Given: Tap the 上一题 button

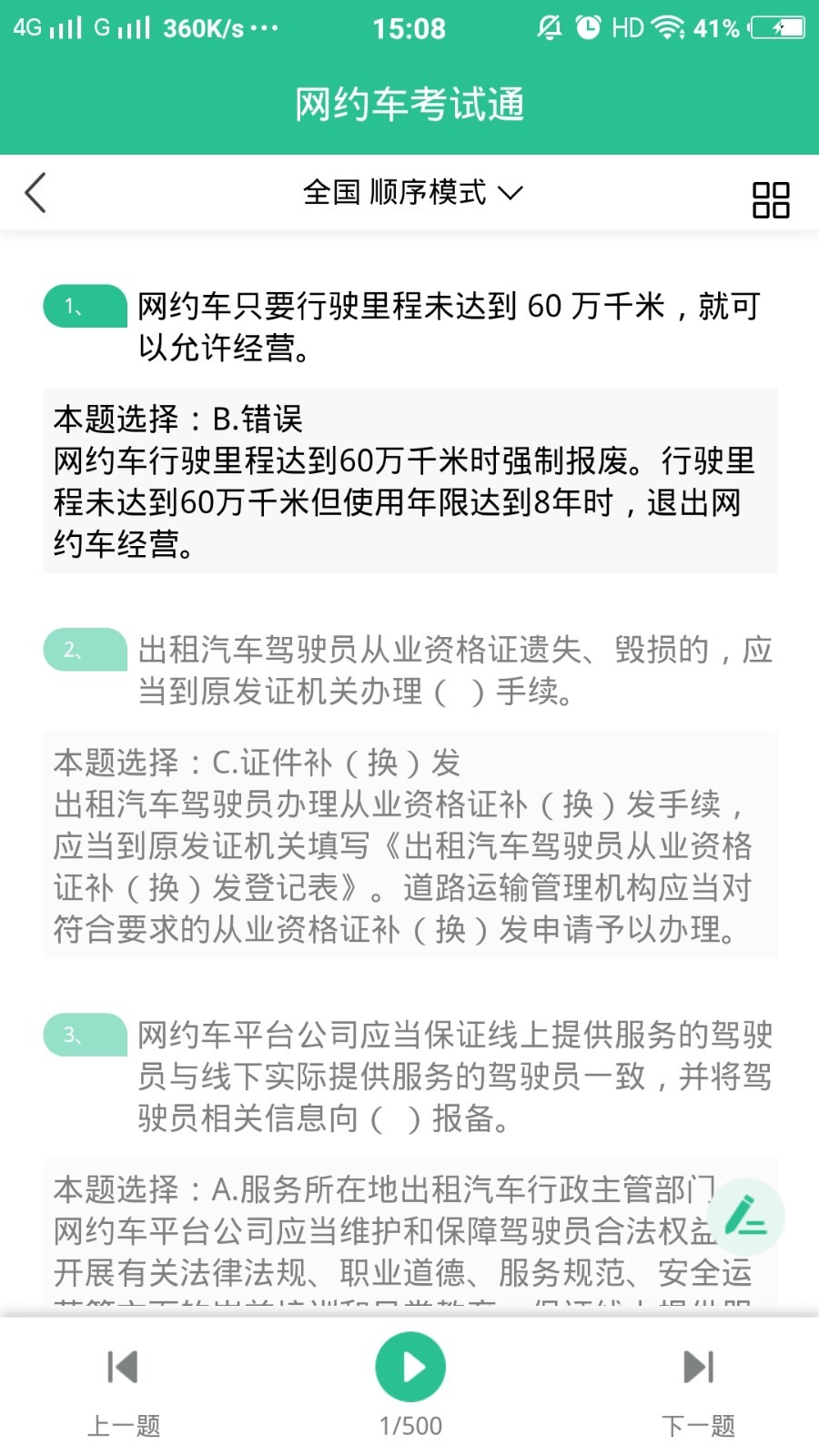Looking at the screenshot, I should coord(121,1424).
